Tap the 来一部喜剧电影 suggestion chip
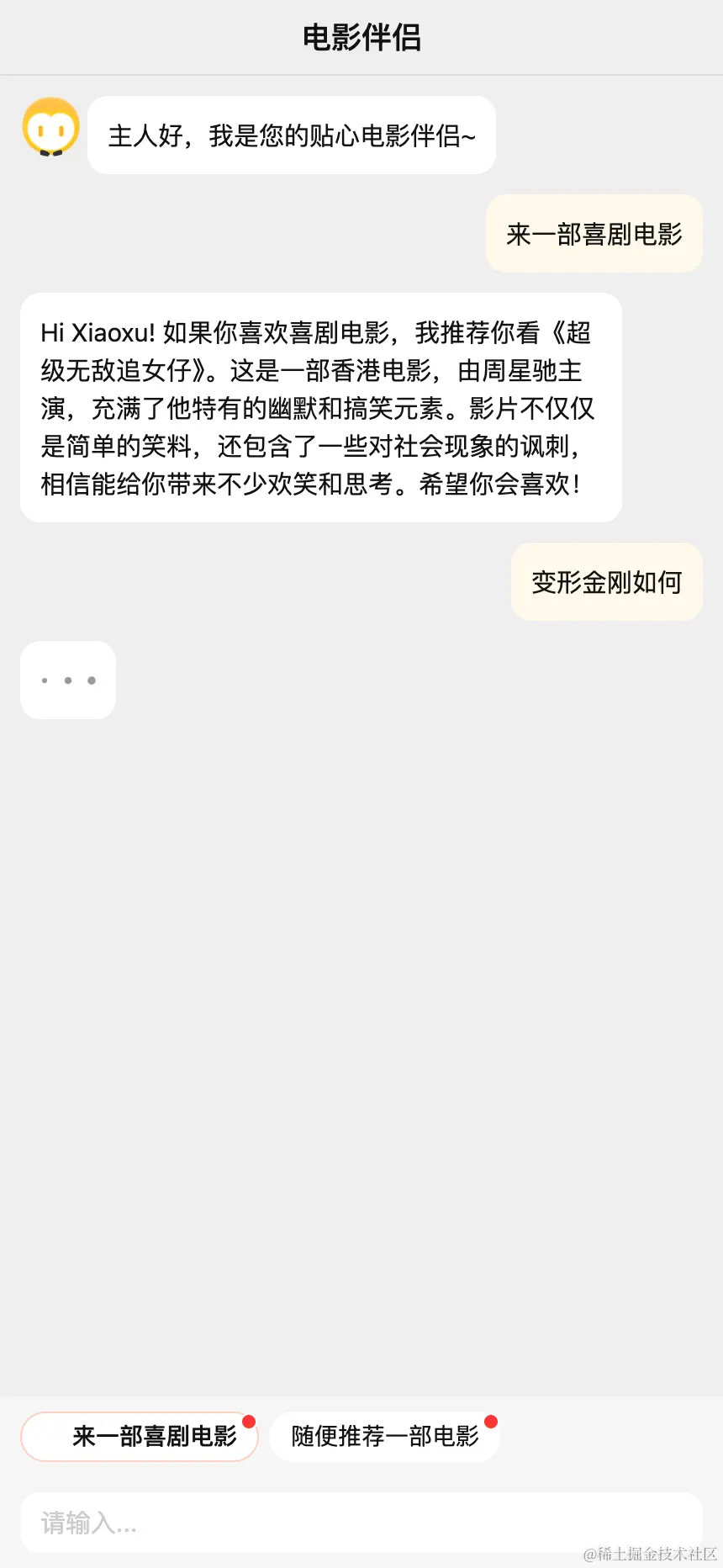The height and width of the screenshot is (1568, 723). click(140, 1436)
